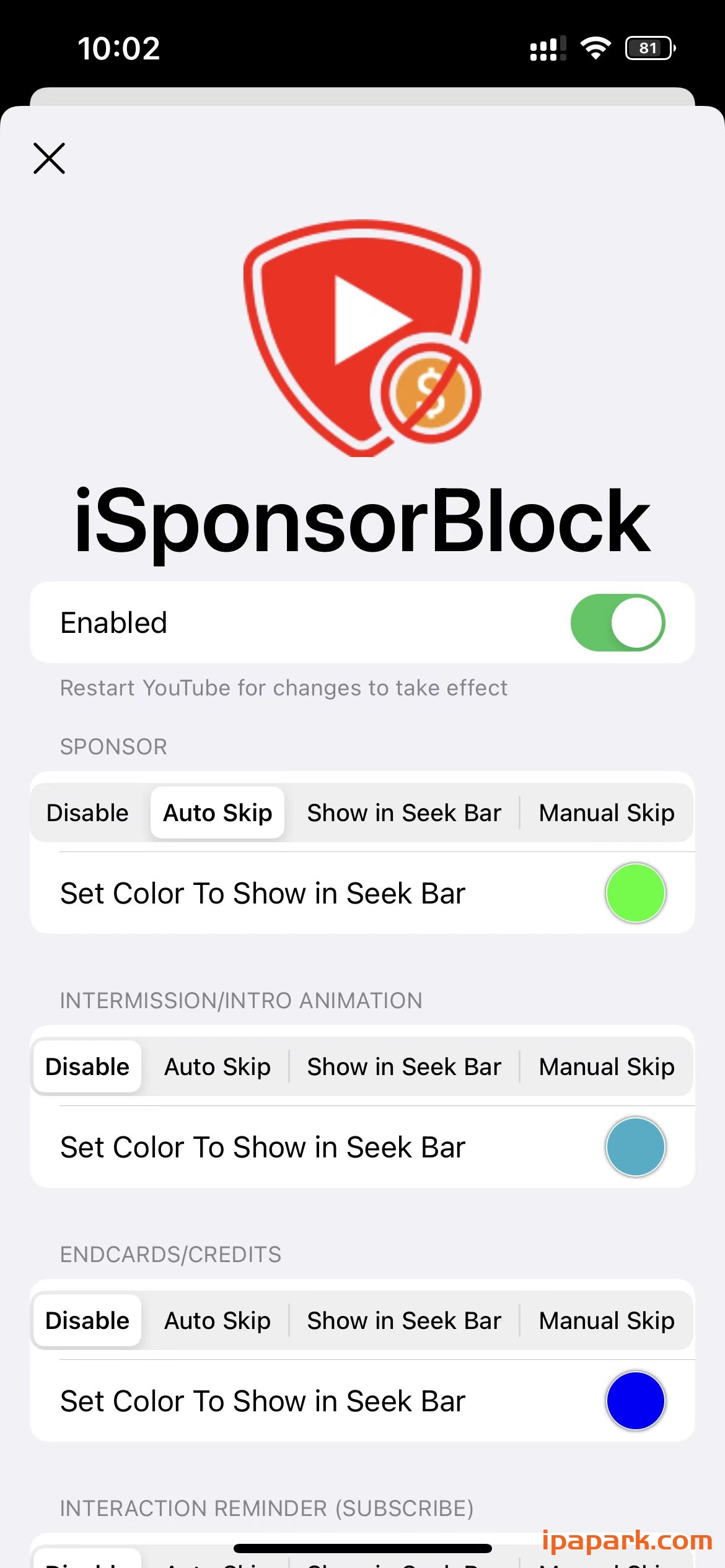Screen dimensions: 725x1568
Task: Pick Show in Seek Bar for Endcards/Credits
Action: point(404,1320)
